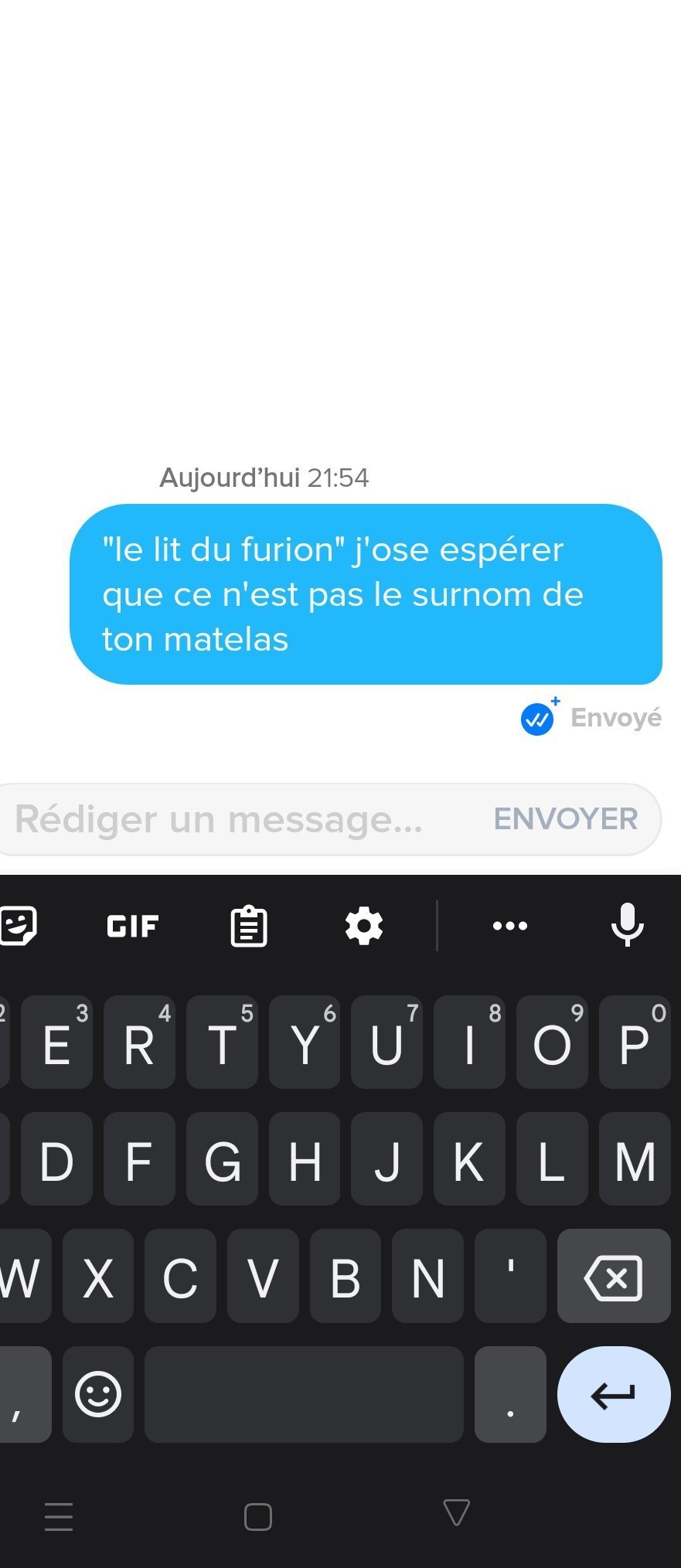
Task: Tap the ENVOYER send button
Action: coord(566,820)
